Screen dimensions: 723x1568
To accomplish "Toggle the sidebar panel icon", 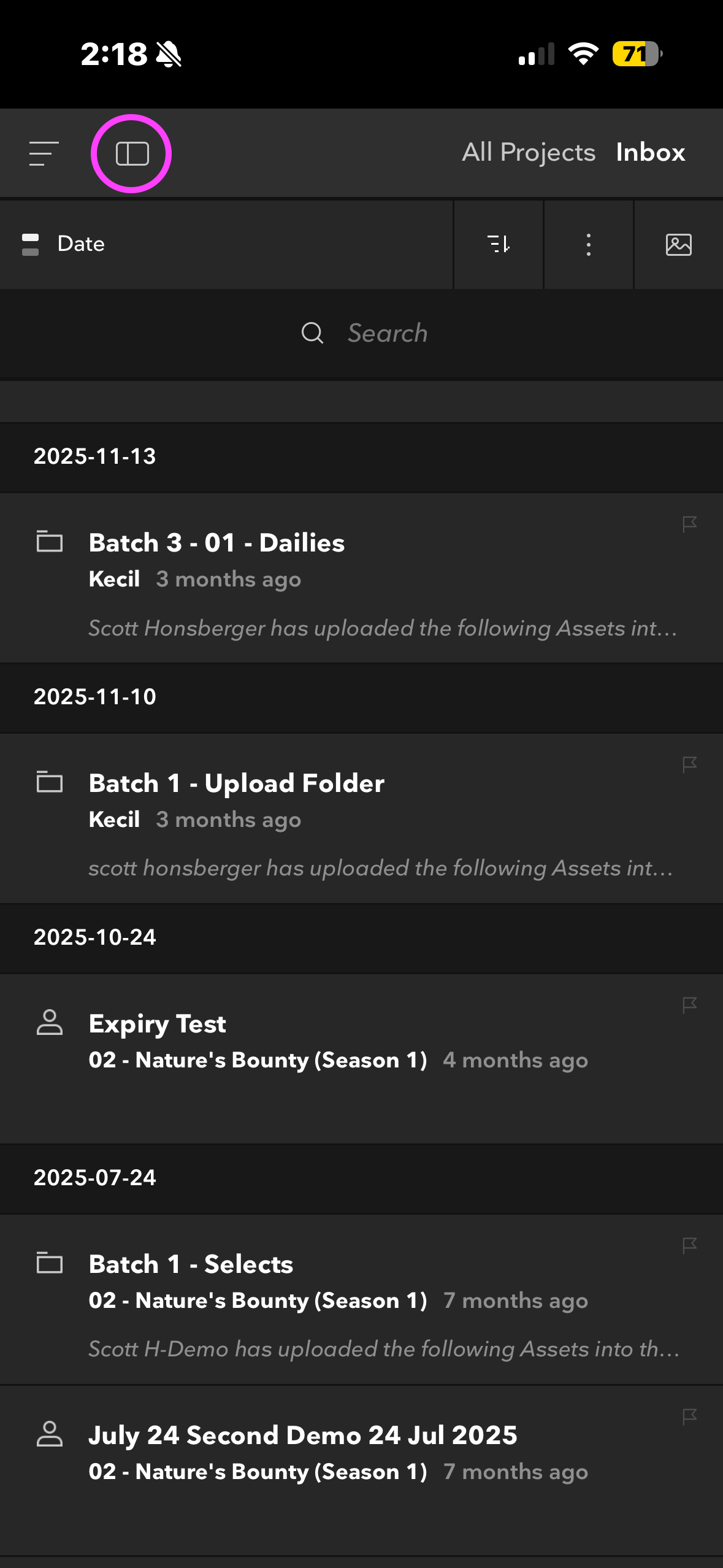I will coord(132,153).
